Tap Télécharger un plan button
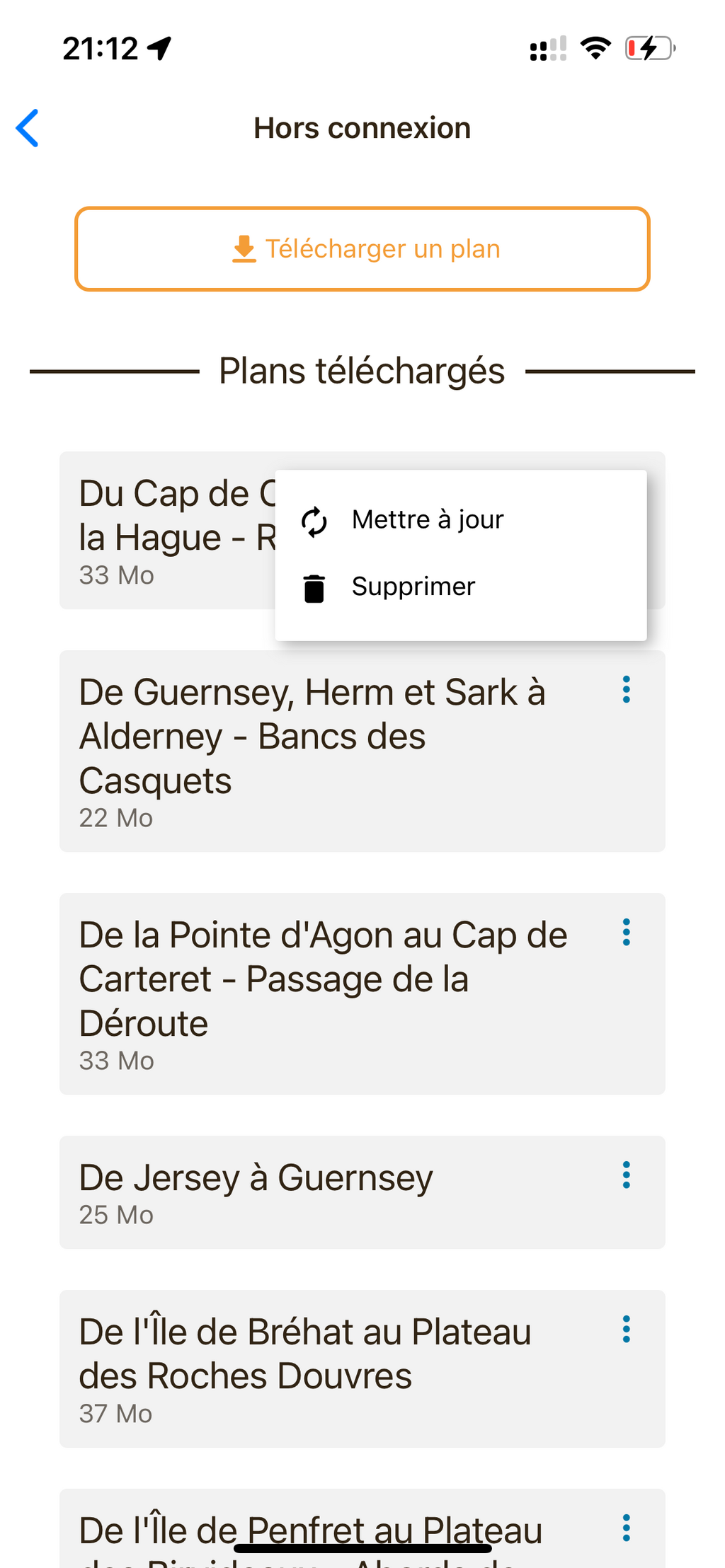This screenshot has height=1568, width=725. pyautogui.click(x=362, y=249)
